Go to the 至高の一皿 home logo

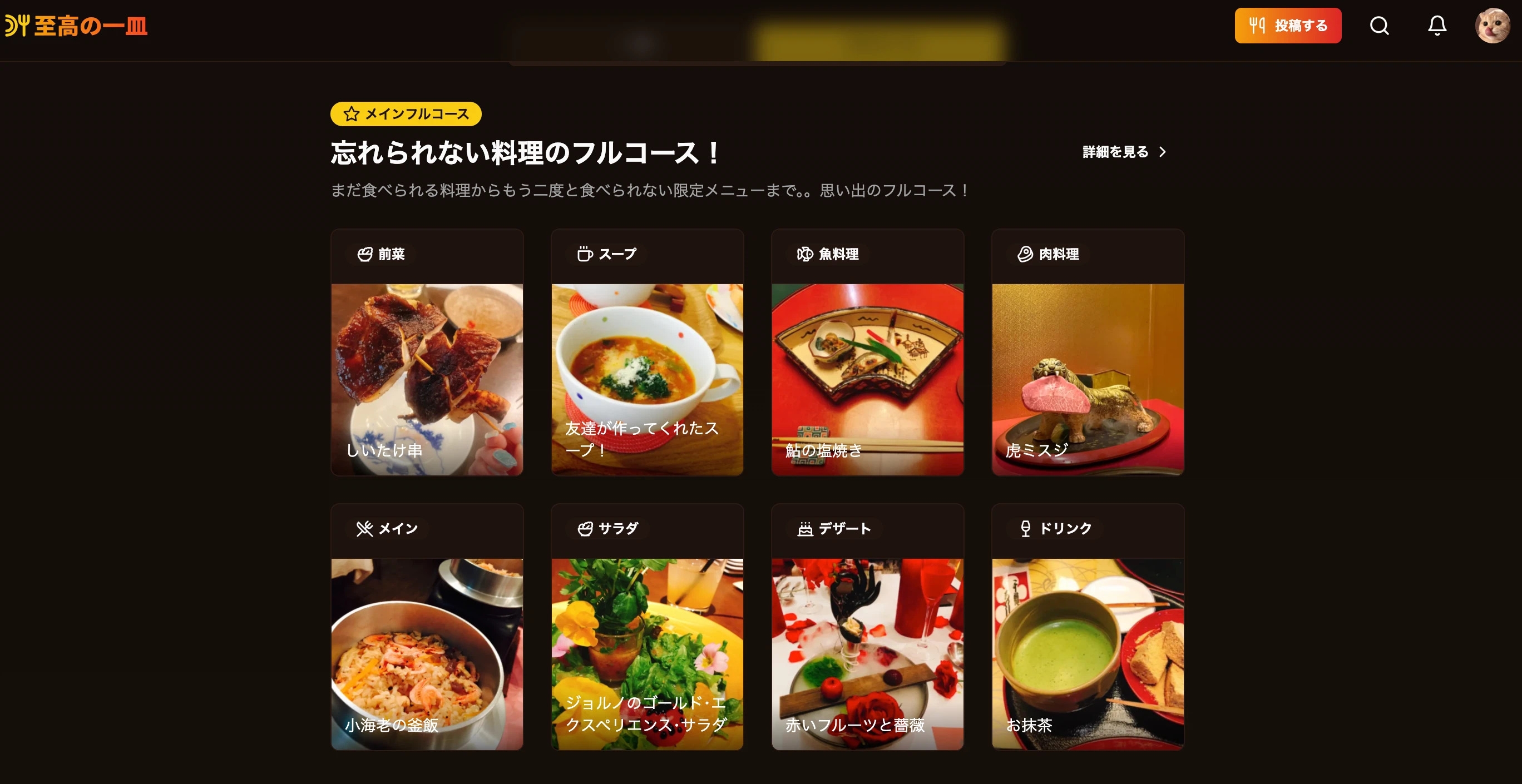[x=77, y=26]
